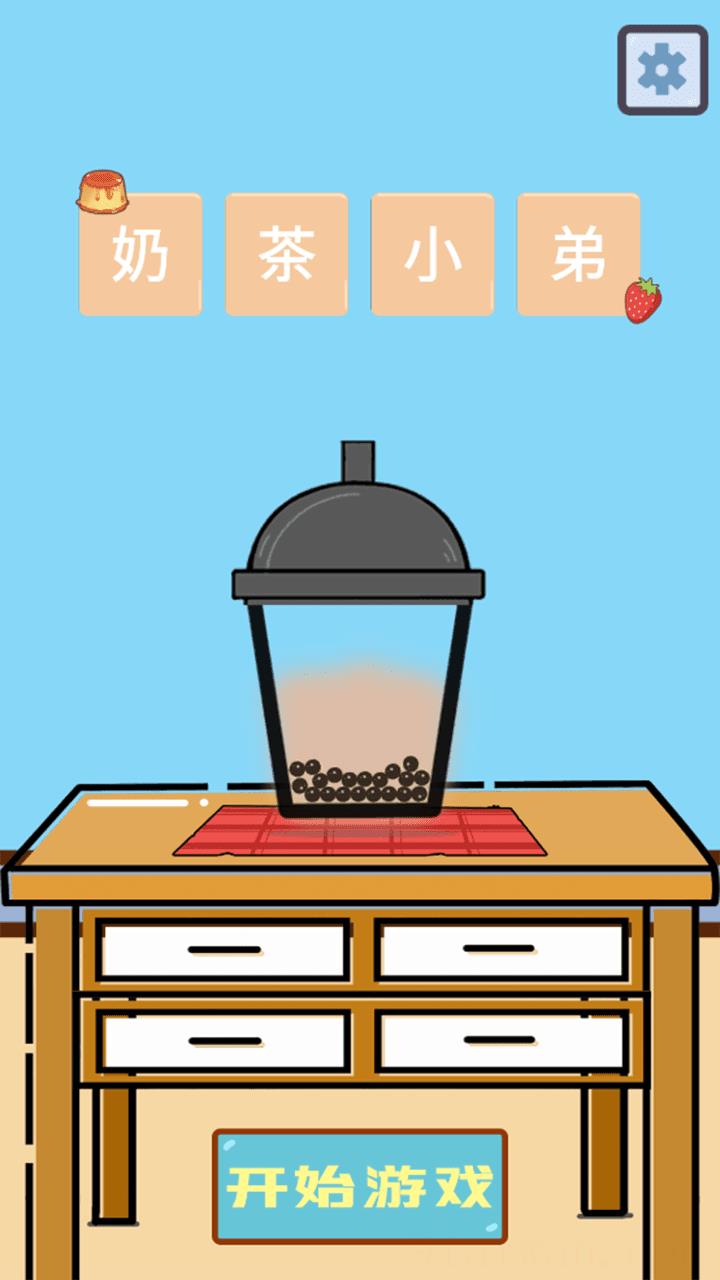Screen dimensions: 720x1280
Task: Tap the 开始游戏 start game button
Action: (360, 1187)
